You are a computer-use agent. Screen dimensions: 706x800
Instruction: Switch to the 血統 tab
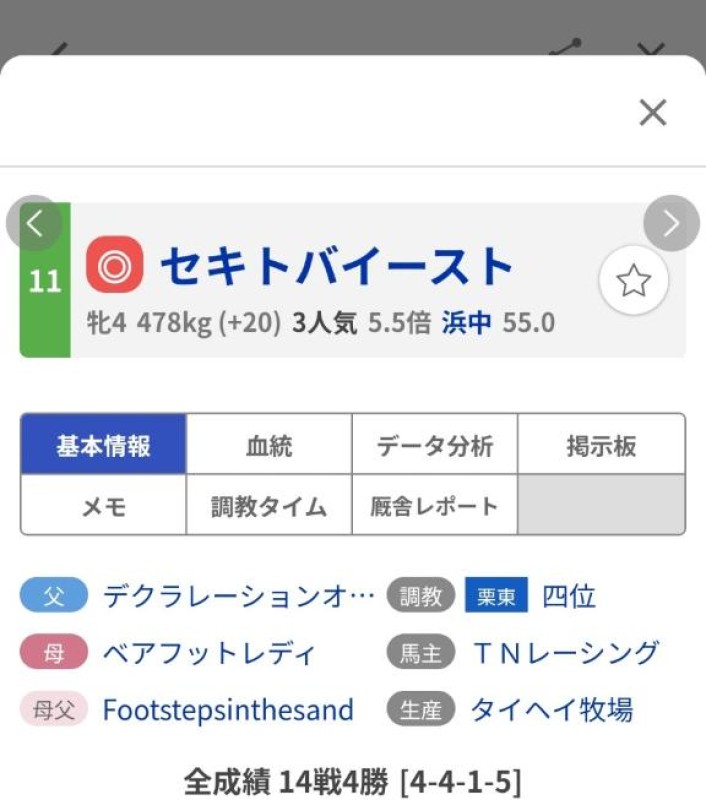269,445
